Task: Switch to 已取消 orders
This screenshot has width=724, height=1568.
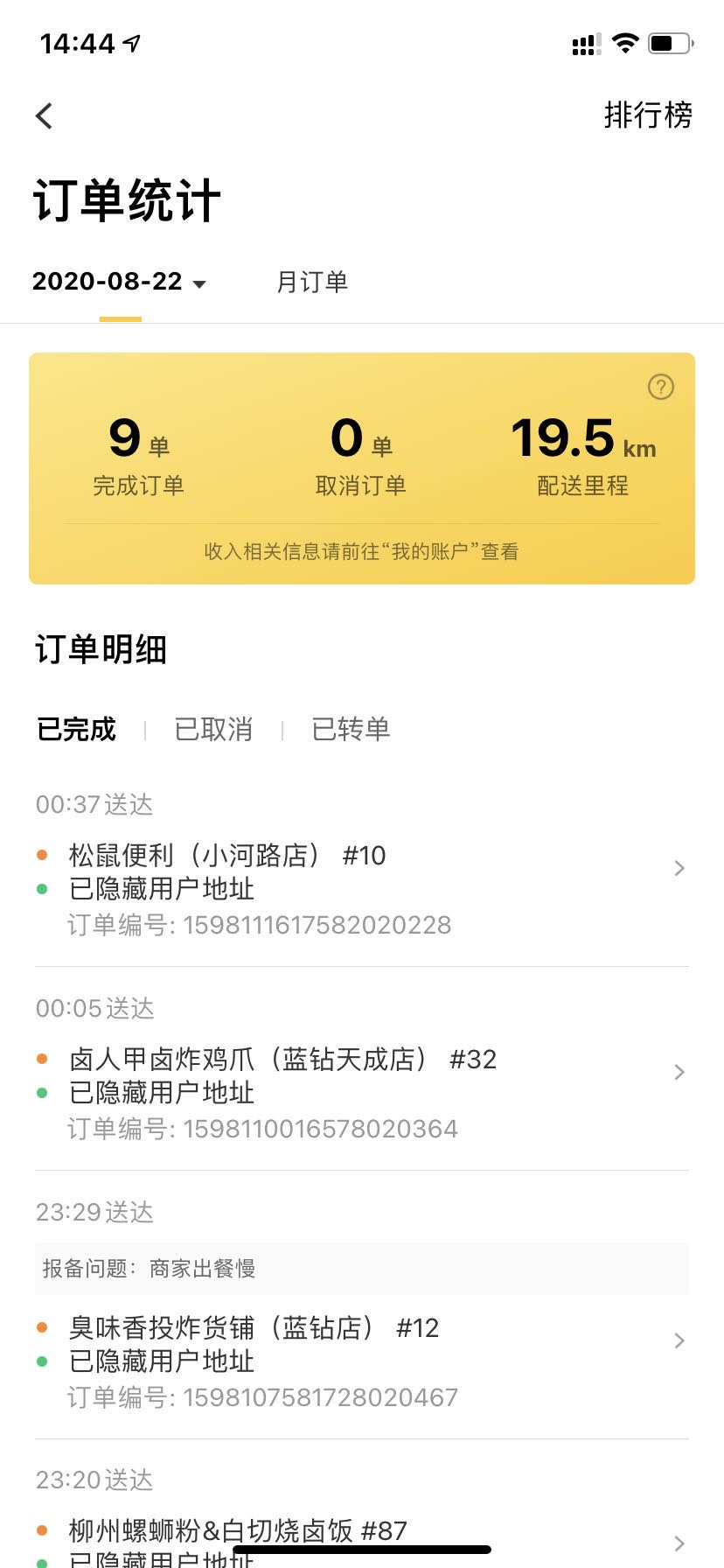Action: point(213,729)
